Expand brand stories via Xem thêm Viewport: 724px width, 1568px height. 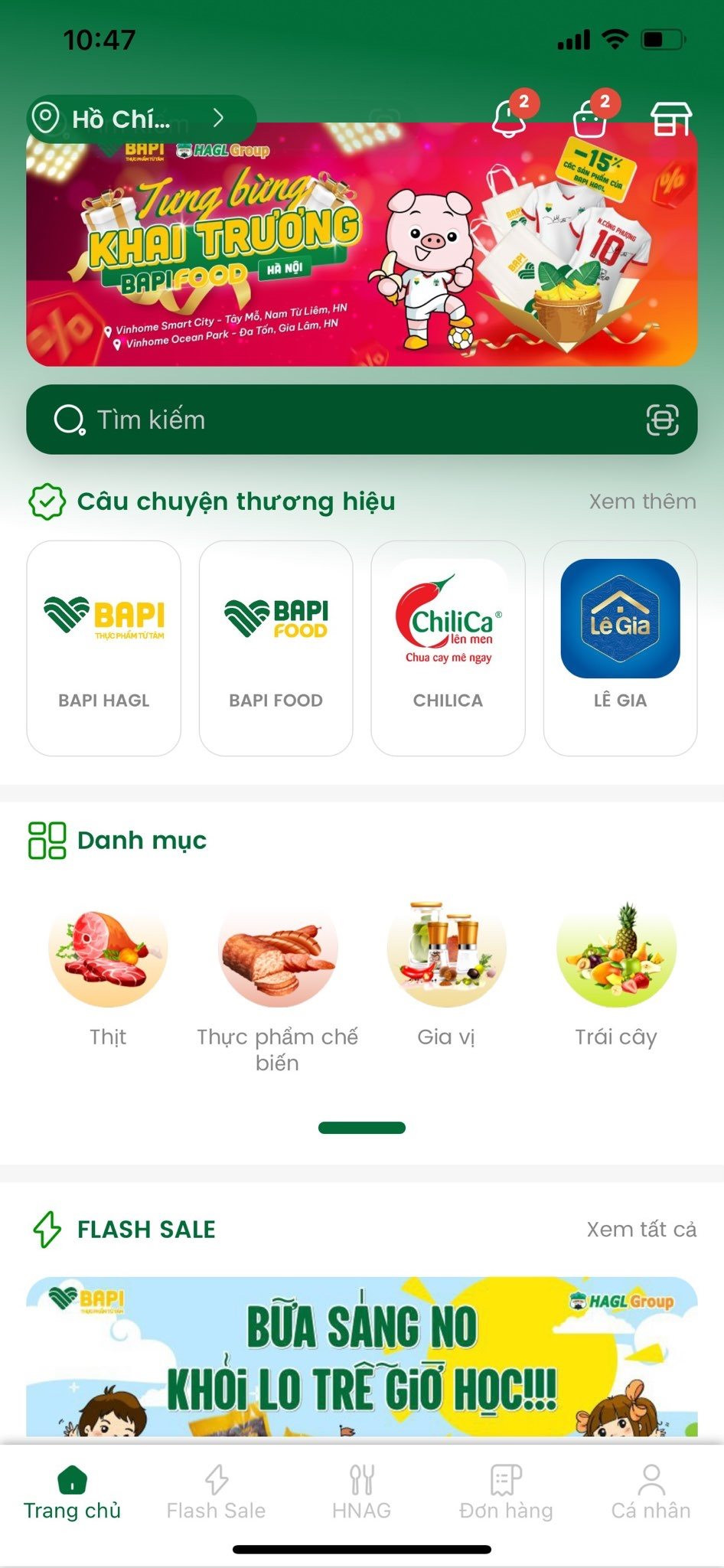641,501
